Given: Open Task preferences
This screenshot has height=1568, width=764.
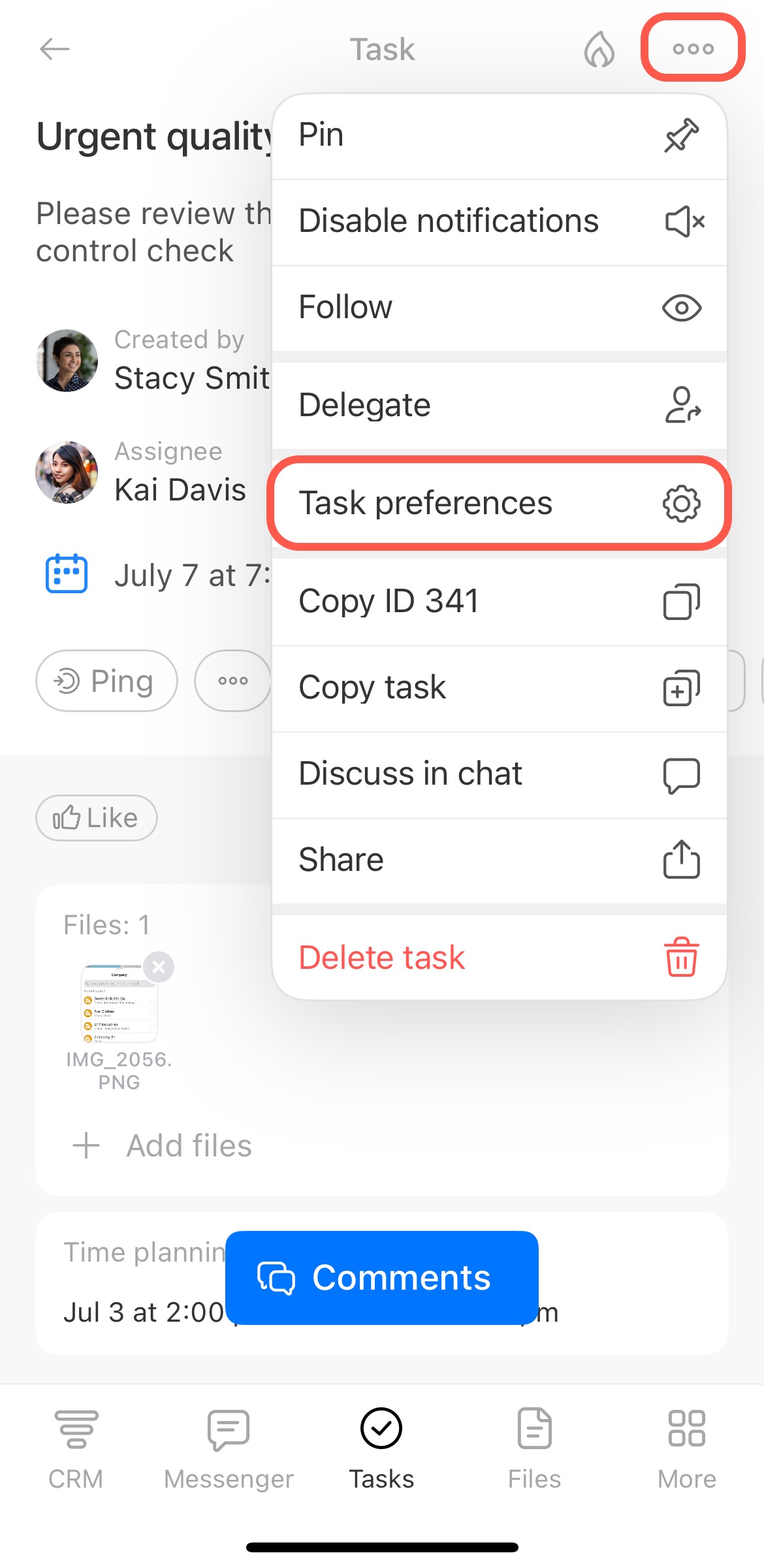Looking at the screenshot, I should (500, 503).
